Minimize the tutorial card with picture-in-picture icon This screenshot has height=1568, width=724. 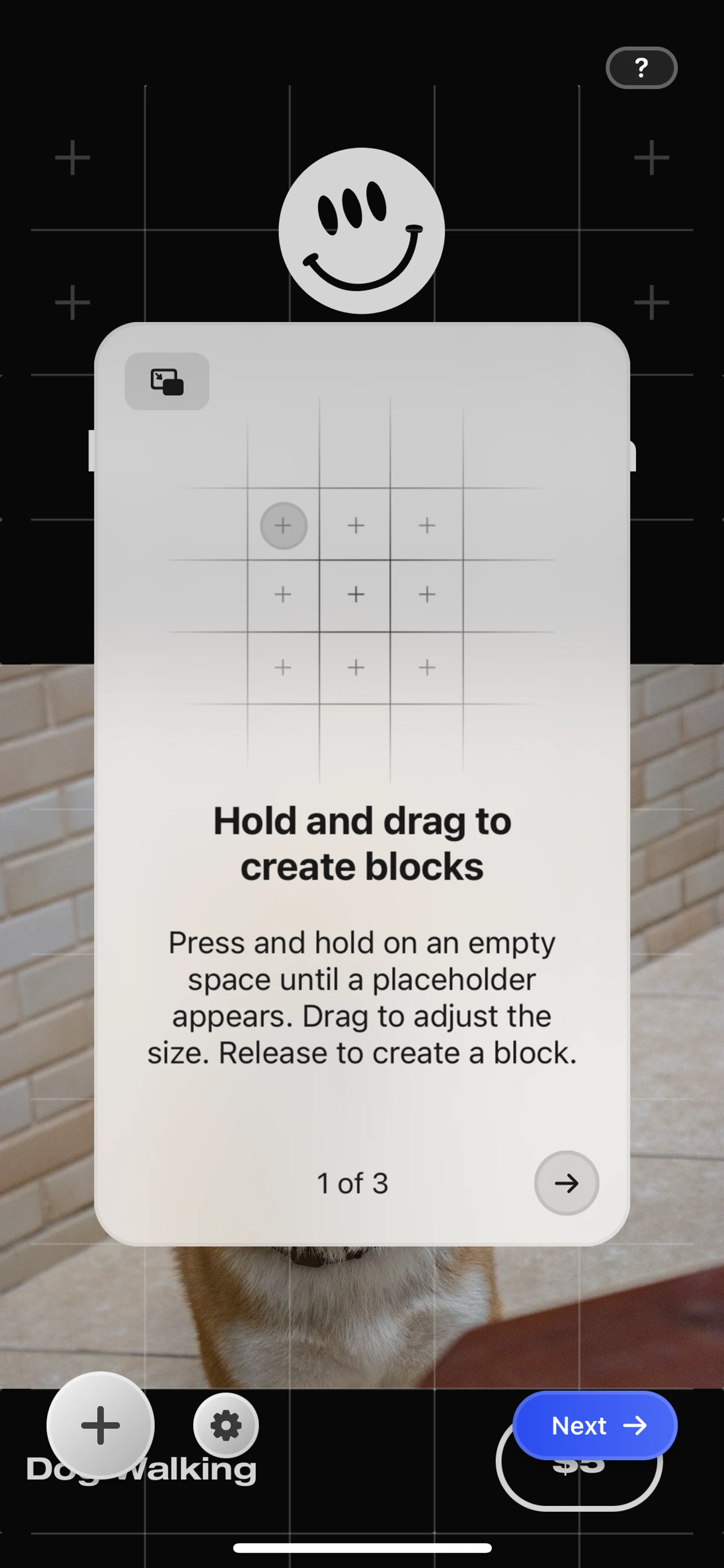167,382
